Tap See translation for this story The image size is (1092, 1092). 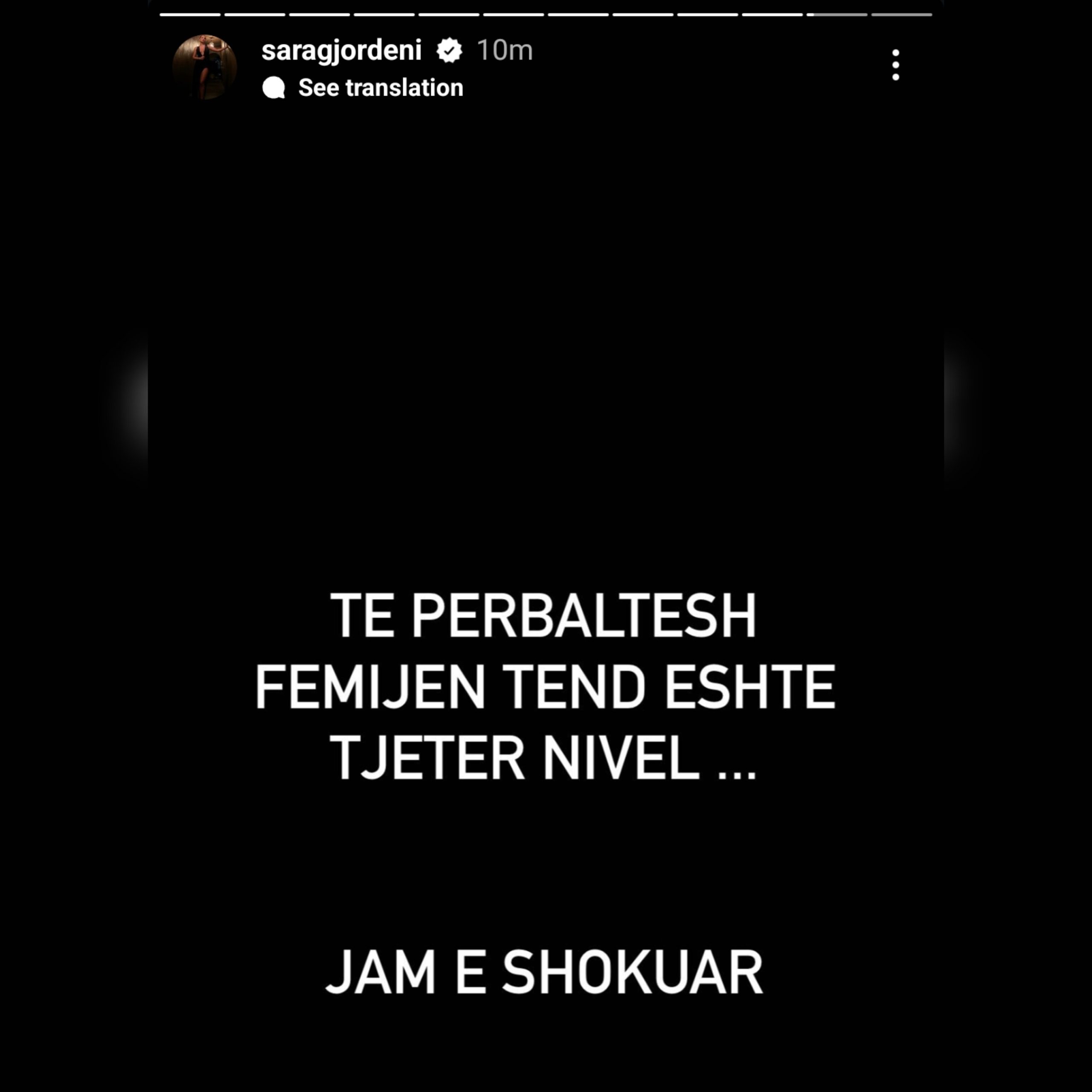point(363,87)
